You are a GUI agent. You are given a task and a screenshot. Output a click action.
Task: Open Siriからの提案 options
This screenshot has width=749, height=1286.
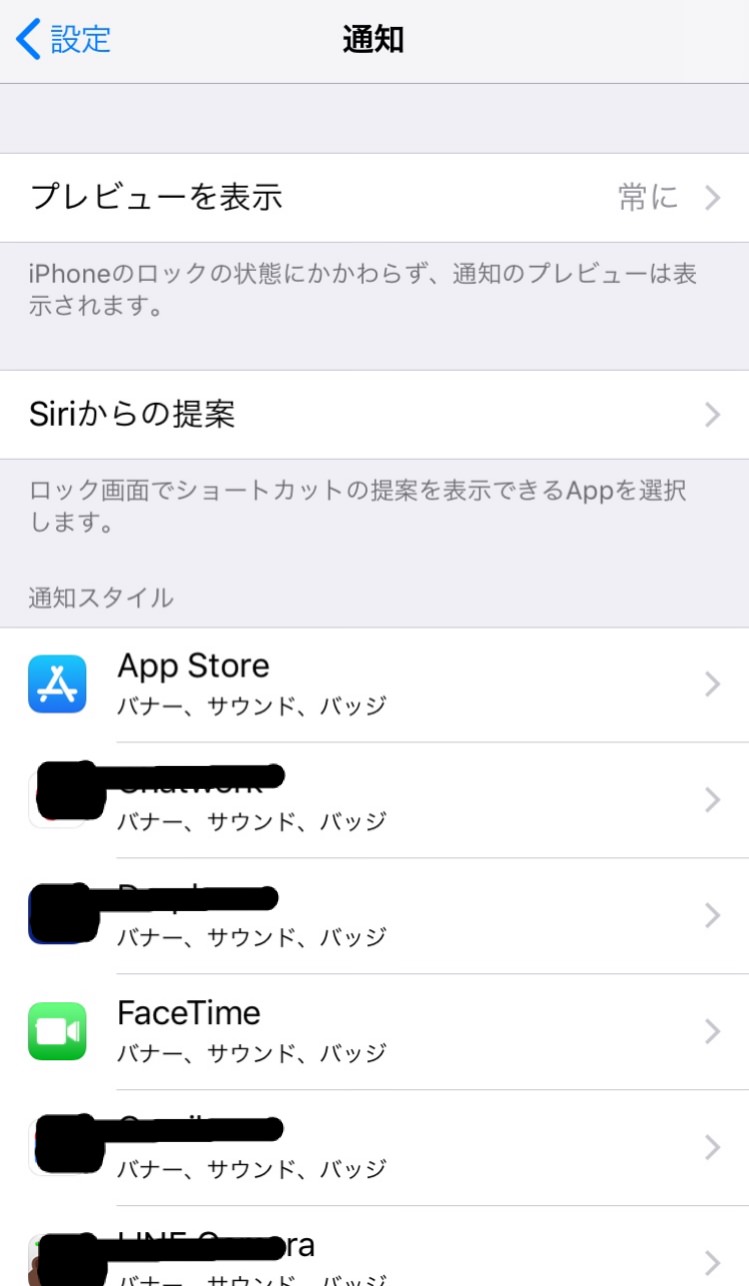[374, 414]
